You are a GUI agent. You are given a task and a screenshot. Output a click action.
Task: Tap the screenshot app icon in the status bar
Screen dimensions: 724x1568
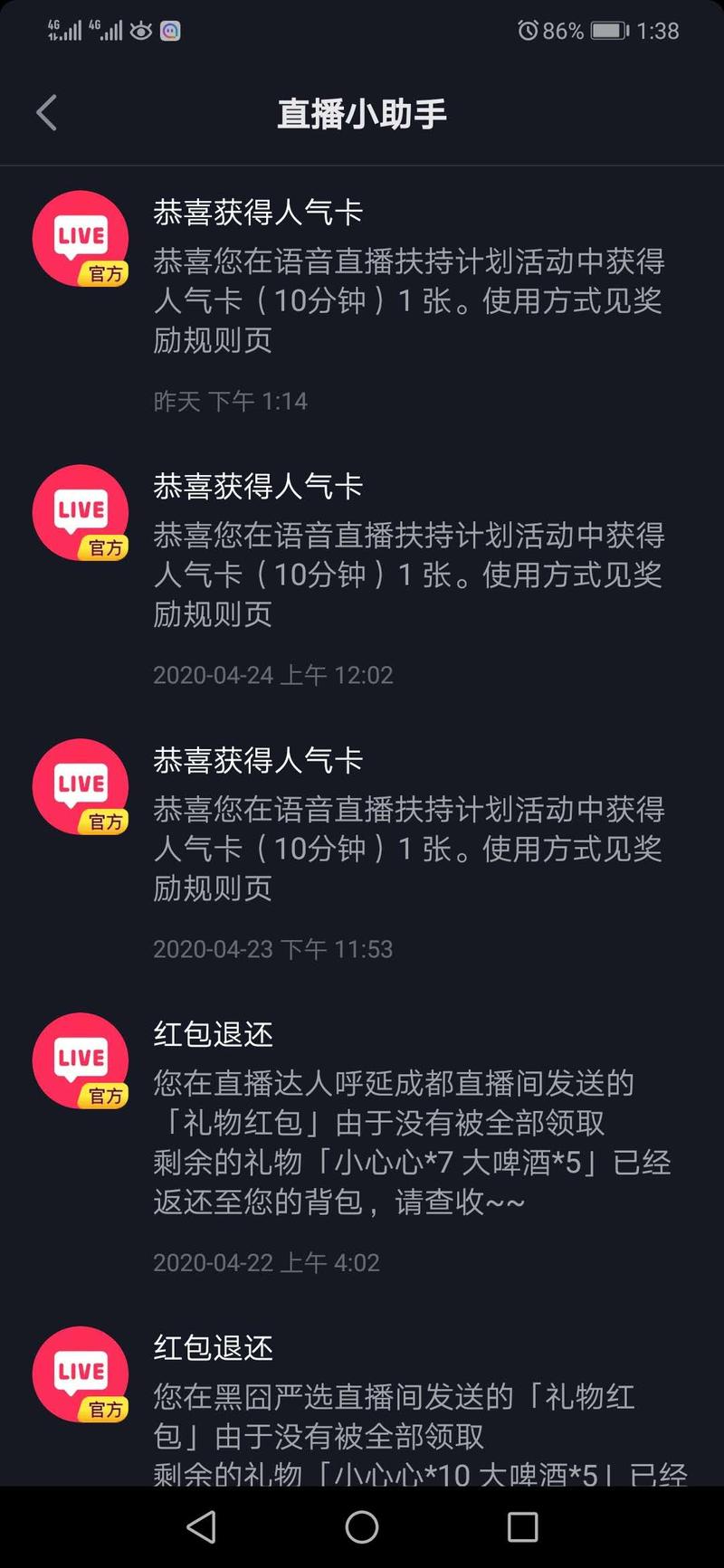(x=171, y=30)
